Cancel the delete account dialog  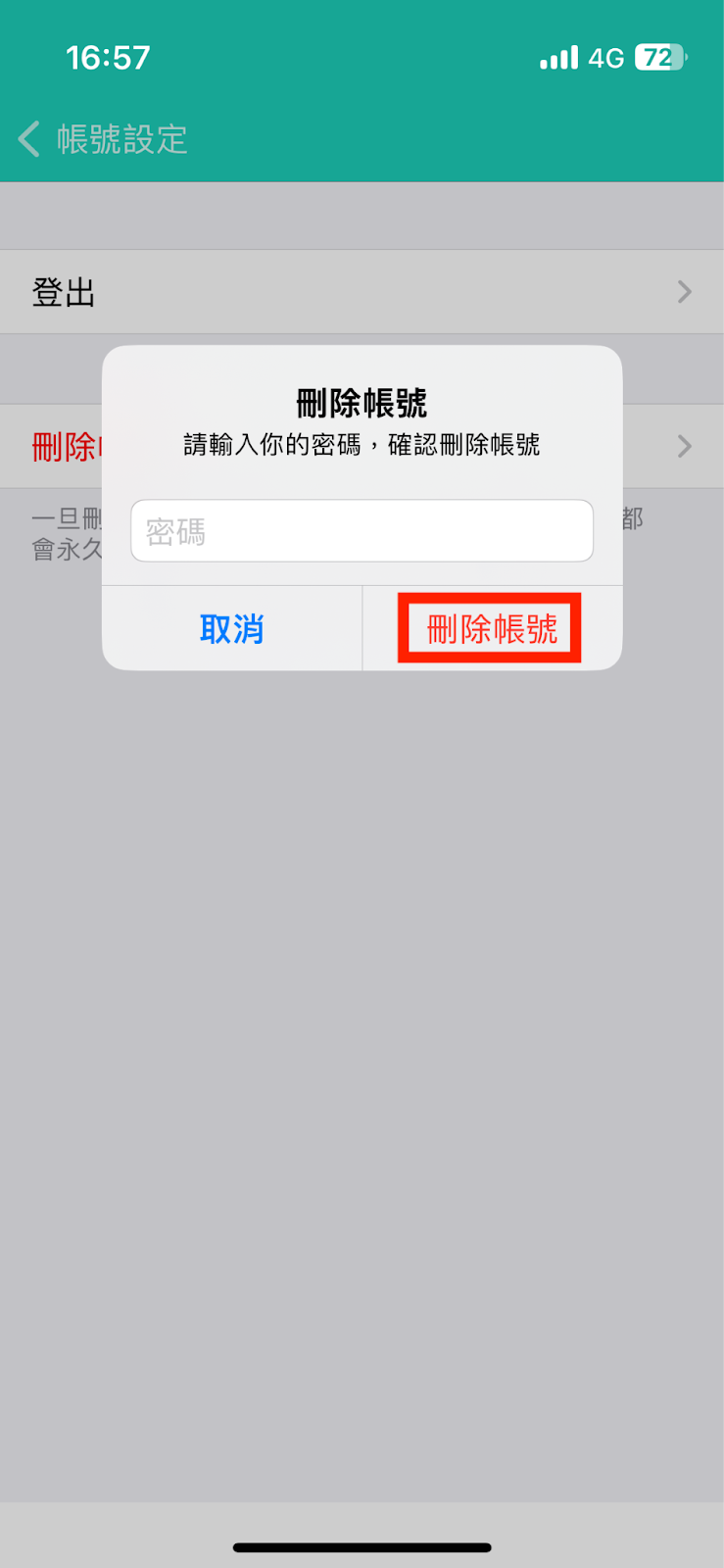[232, 629]
